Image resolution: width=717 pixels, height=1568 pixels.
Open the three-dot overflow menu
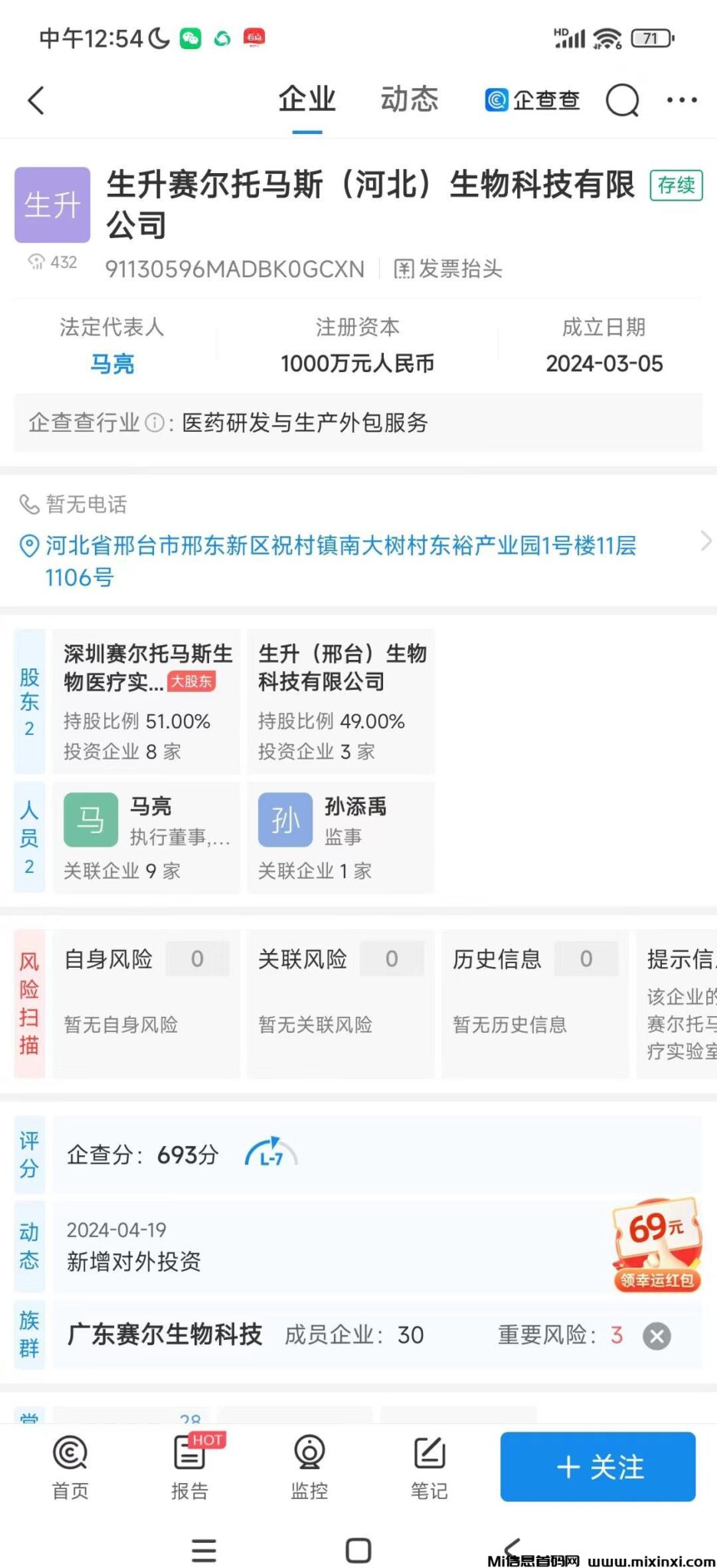[x=681, y=100]
